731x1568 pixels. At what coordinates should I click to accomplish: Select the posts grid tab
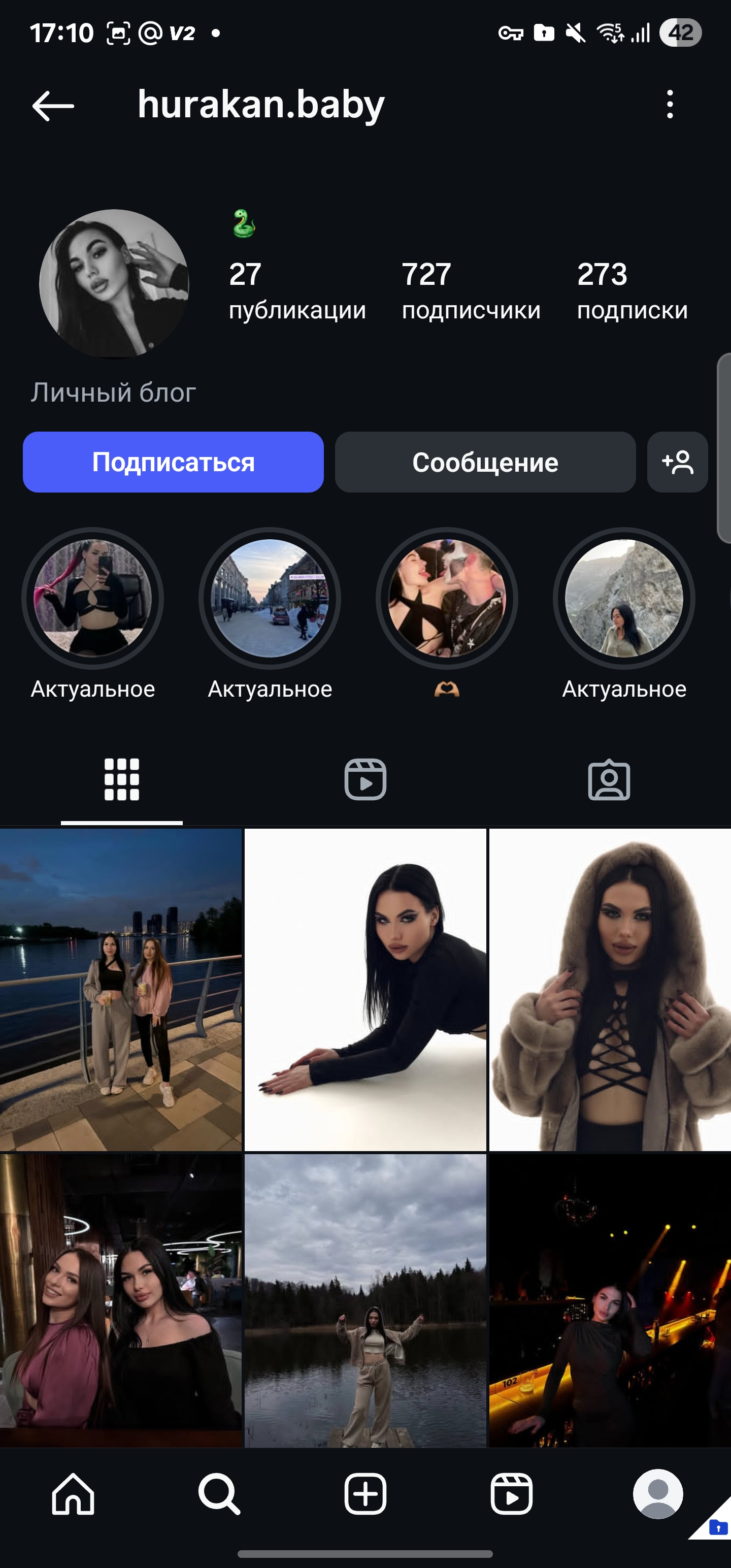[122, 779]
